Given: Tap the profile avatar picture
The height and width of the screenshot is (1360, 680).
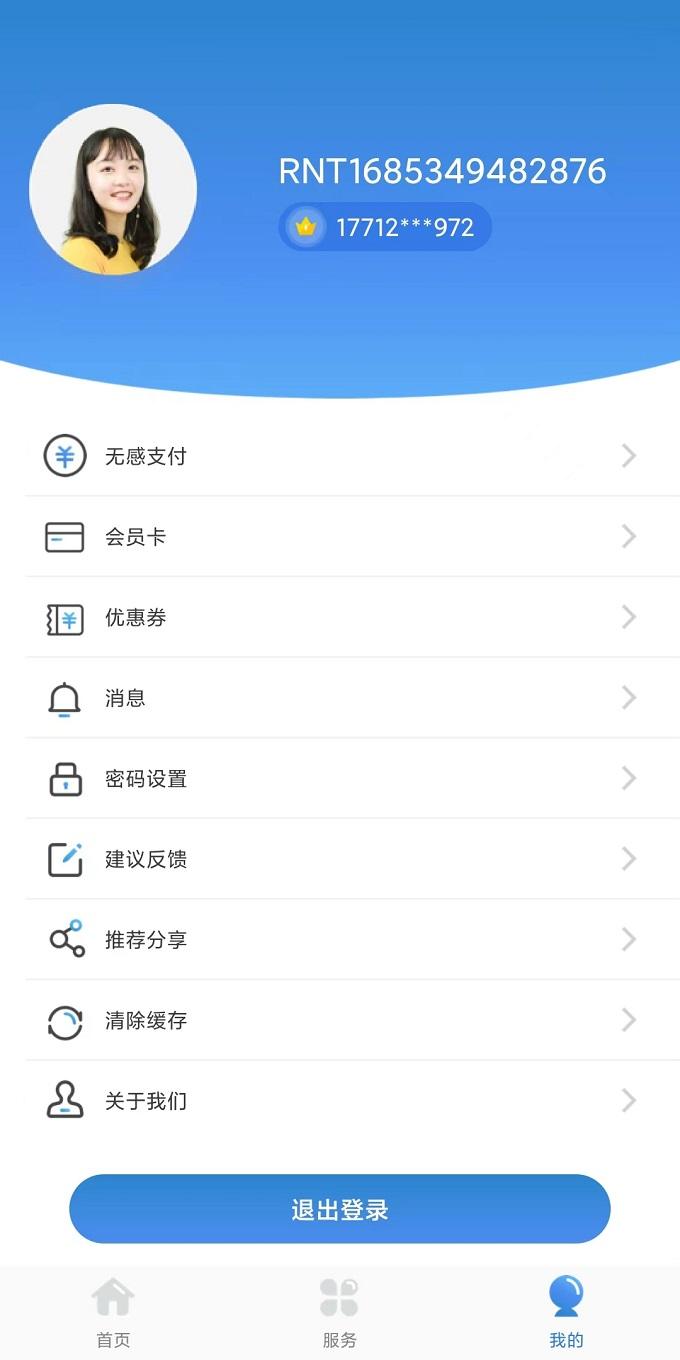Looking at the screenshot, I should [113, 189].
